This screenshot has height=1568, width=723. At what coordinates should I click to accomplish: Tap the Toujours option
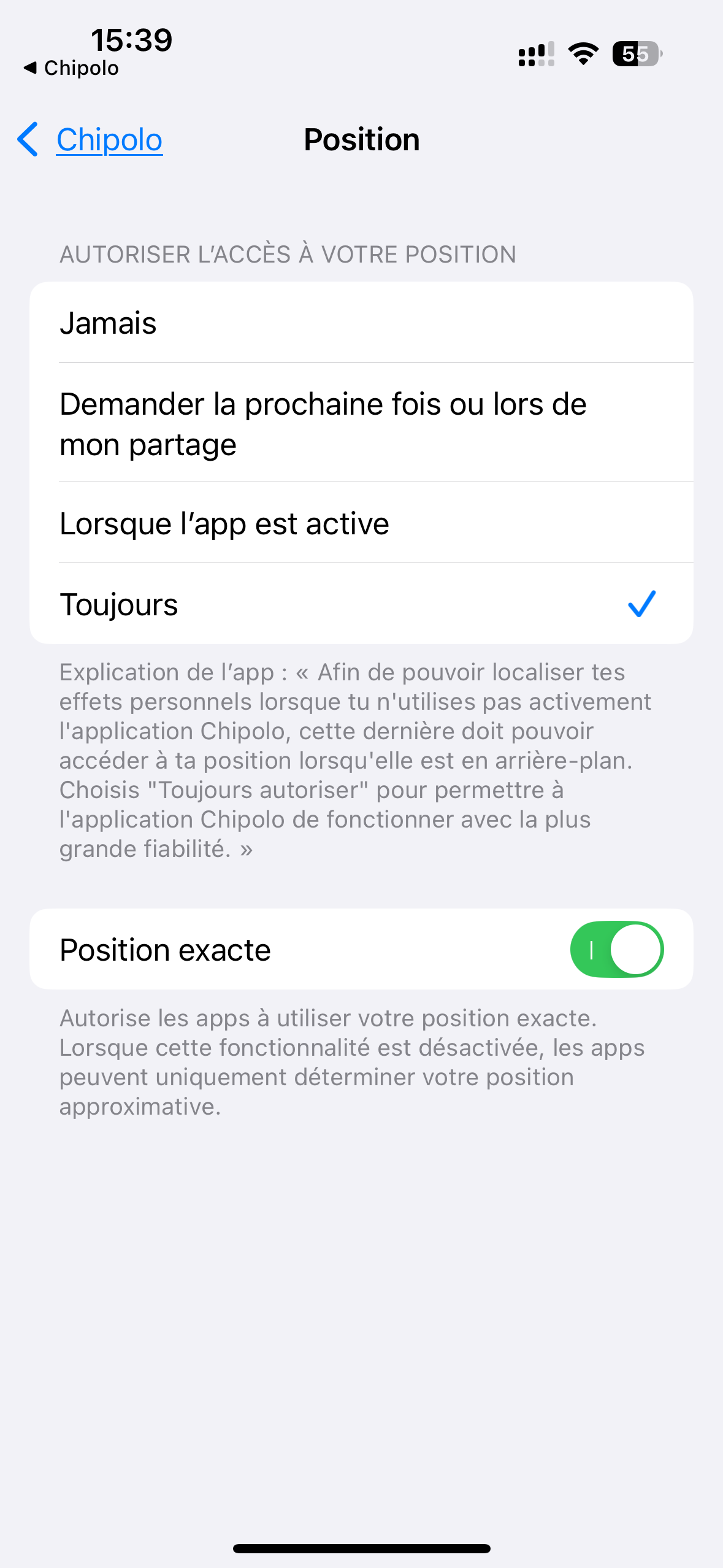[361, 604]
